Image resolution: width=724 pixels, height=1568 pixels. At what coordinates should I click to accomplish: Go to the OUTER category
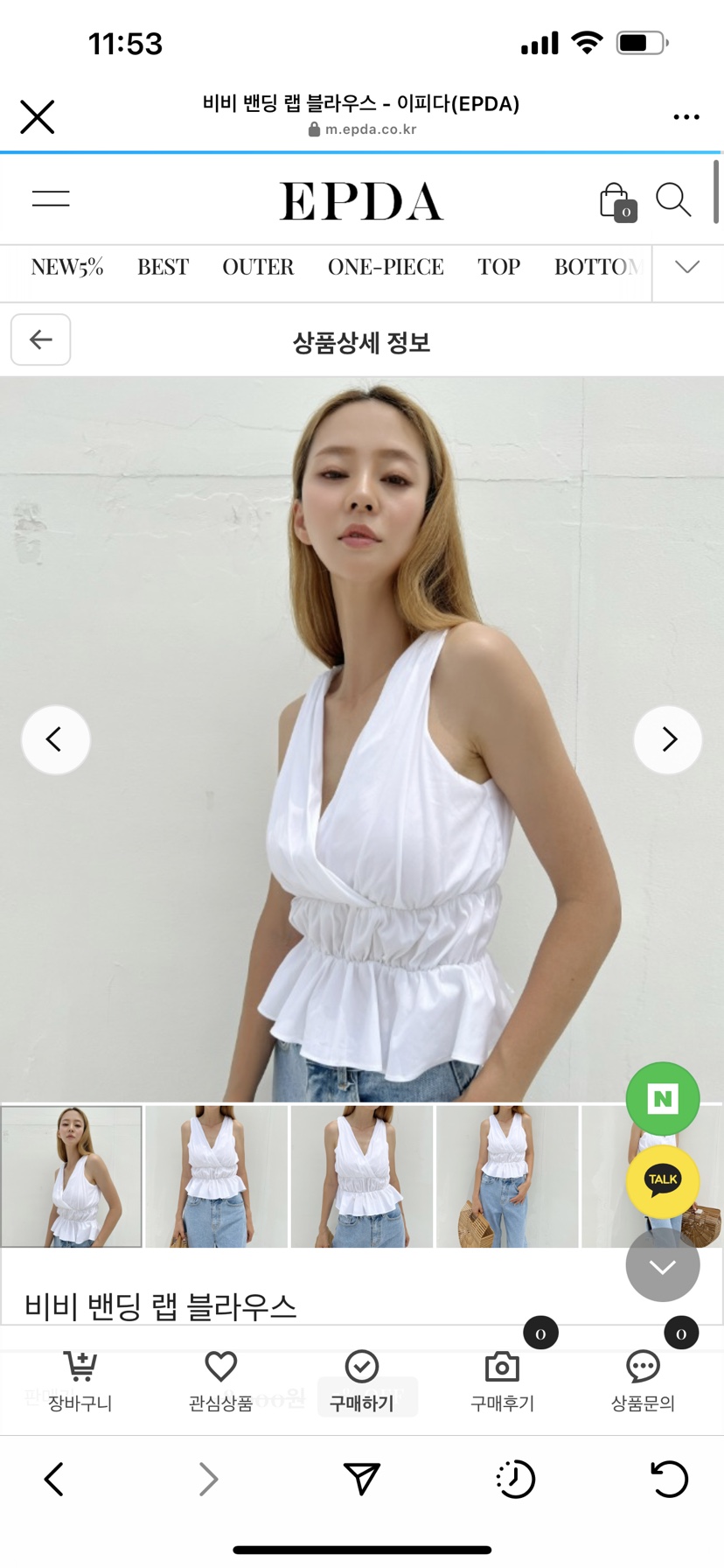pos(258,267)
